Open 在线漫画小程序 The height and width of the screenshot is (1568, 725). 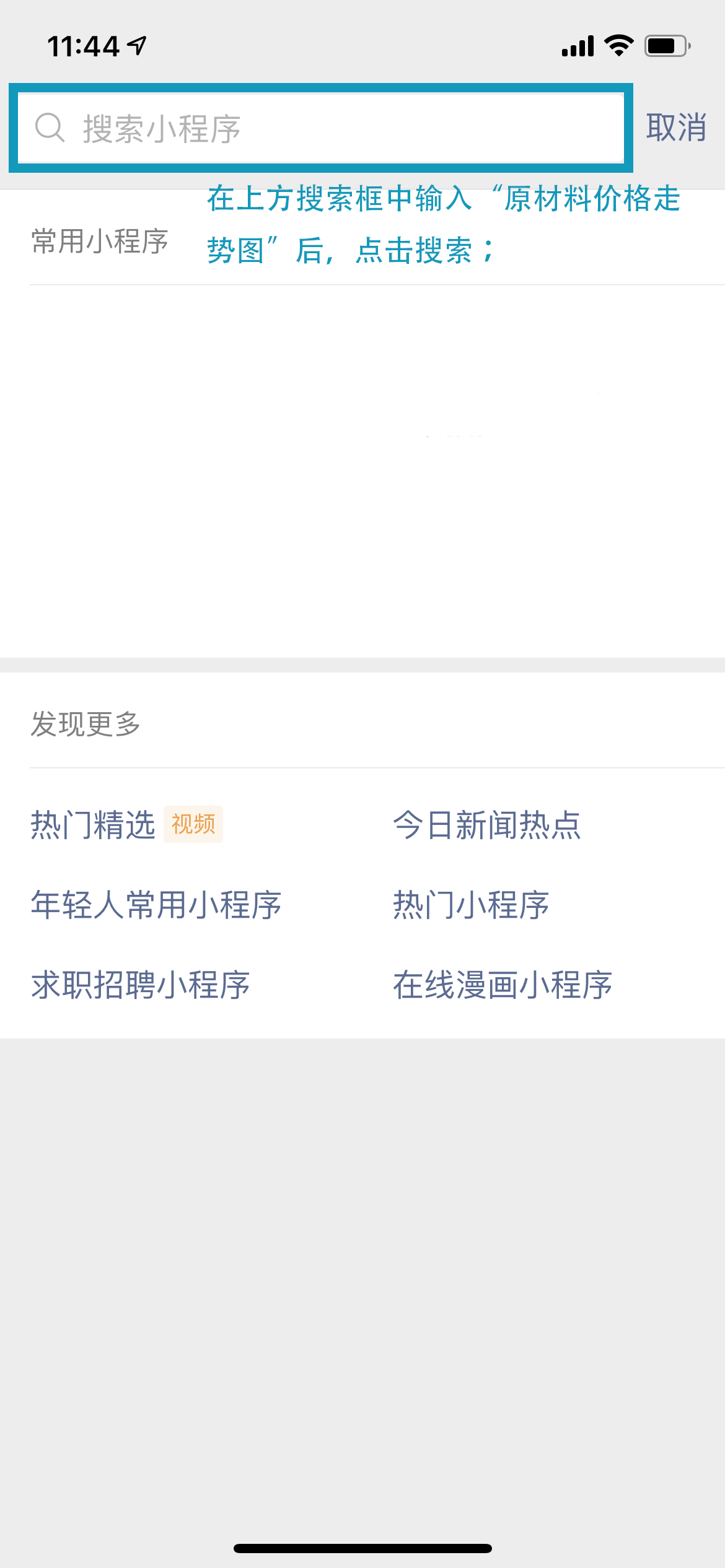pos(503,985)
